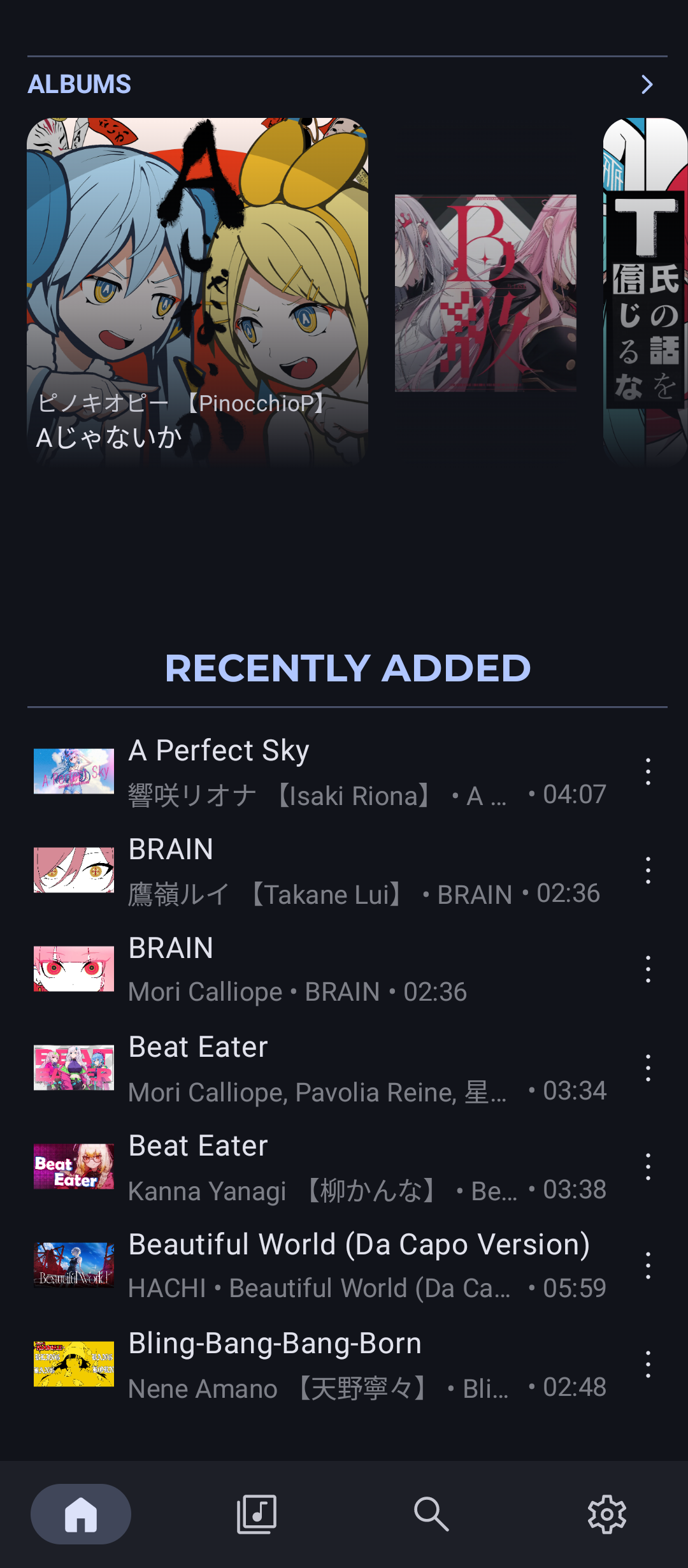
Task: Open options for Beautiful World by HACHI
Action: coord(648,1265)
